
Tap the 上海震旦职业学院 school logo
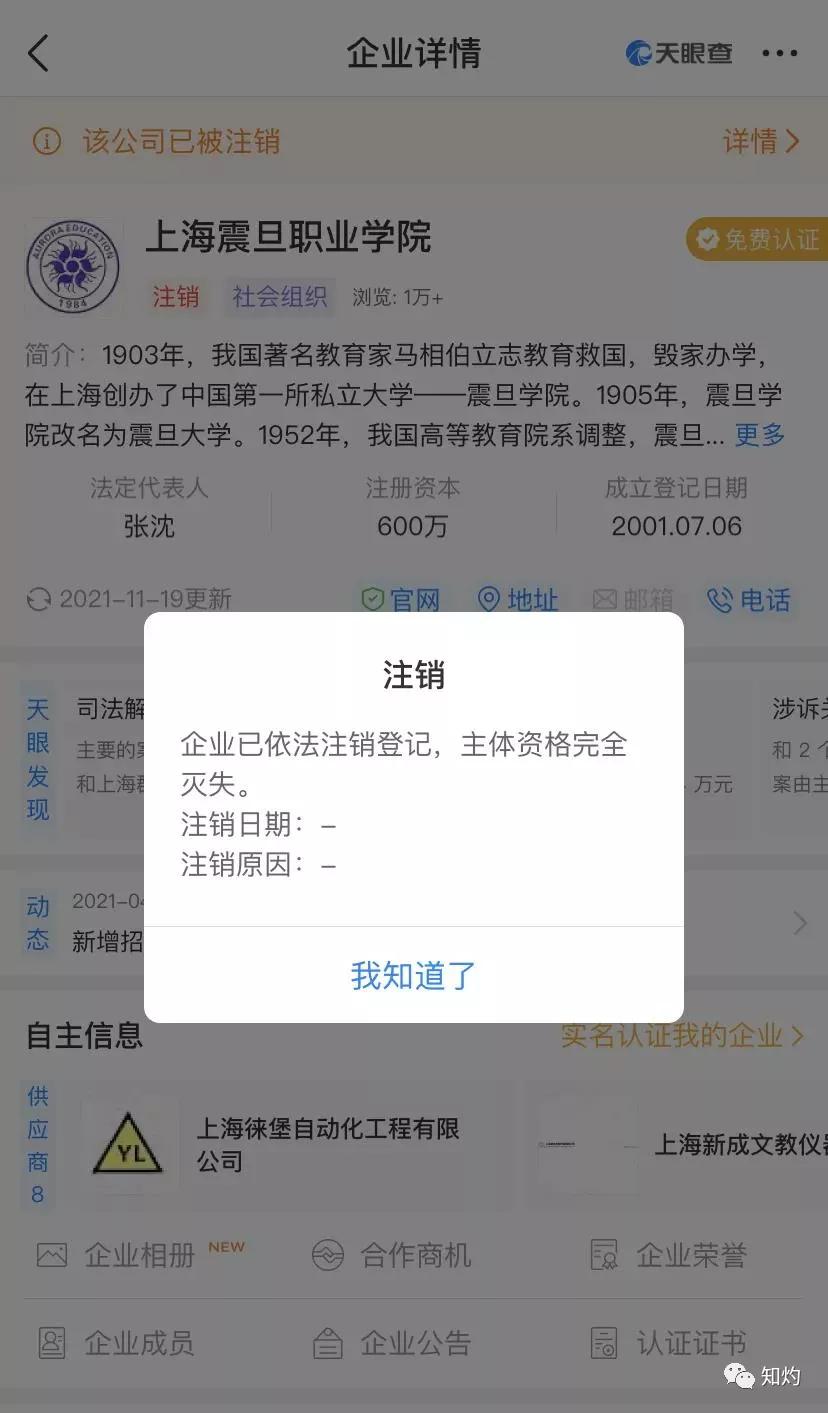[x=75, y=267]
